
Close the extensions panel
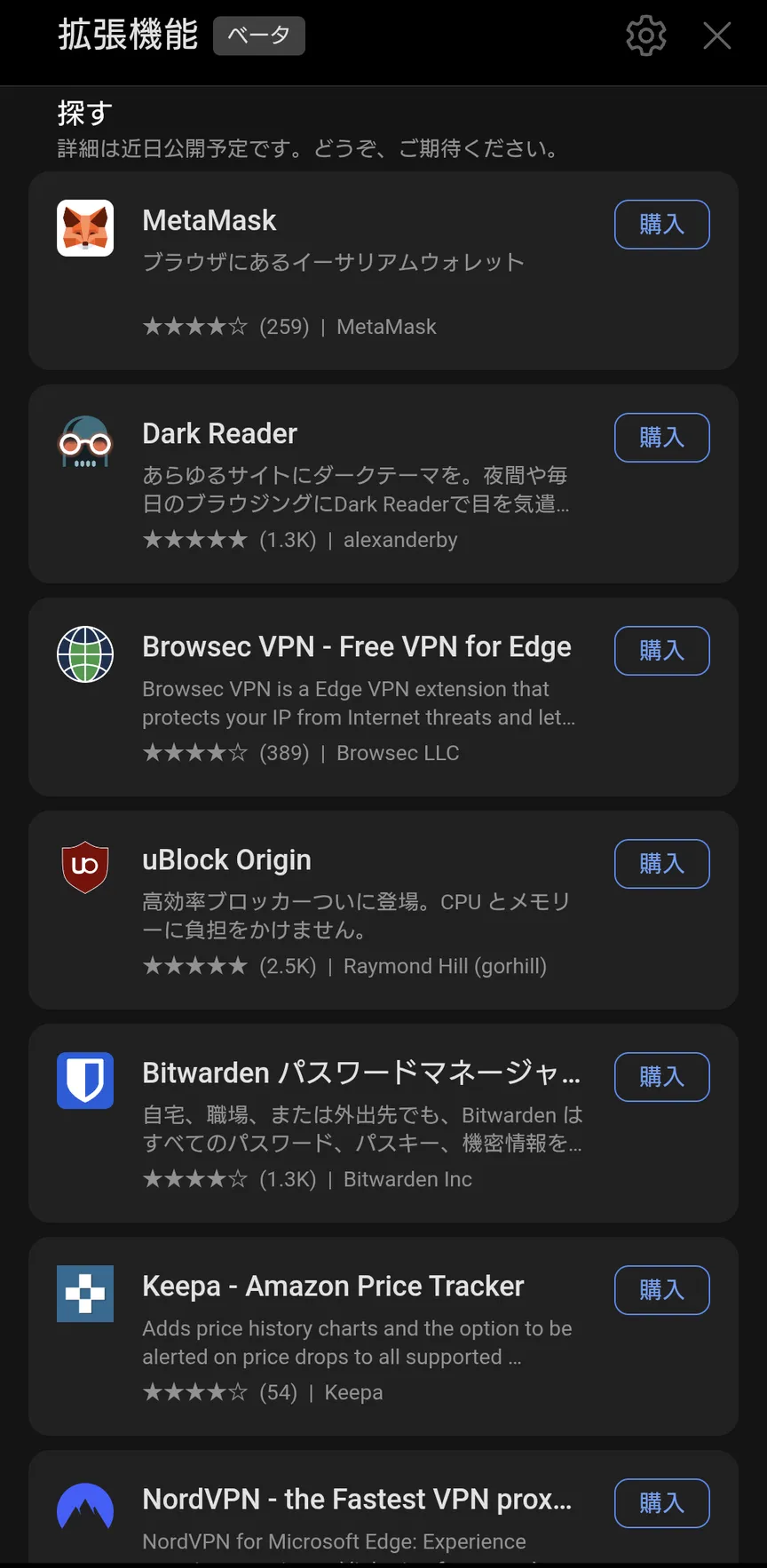[717, 36]
